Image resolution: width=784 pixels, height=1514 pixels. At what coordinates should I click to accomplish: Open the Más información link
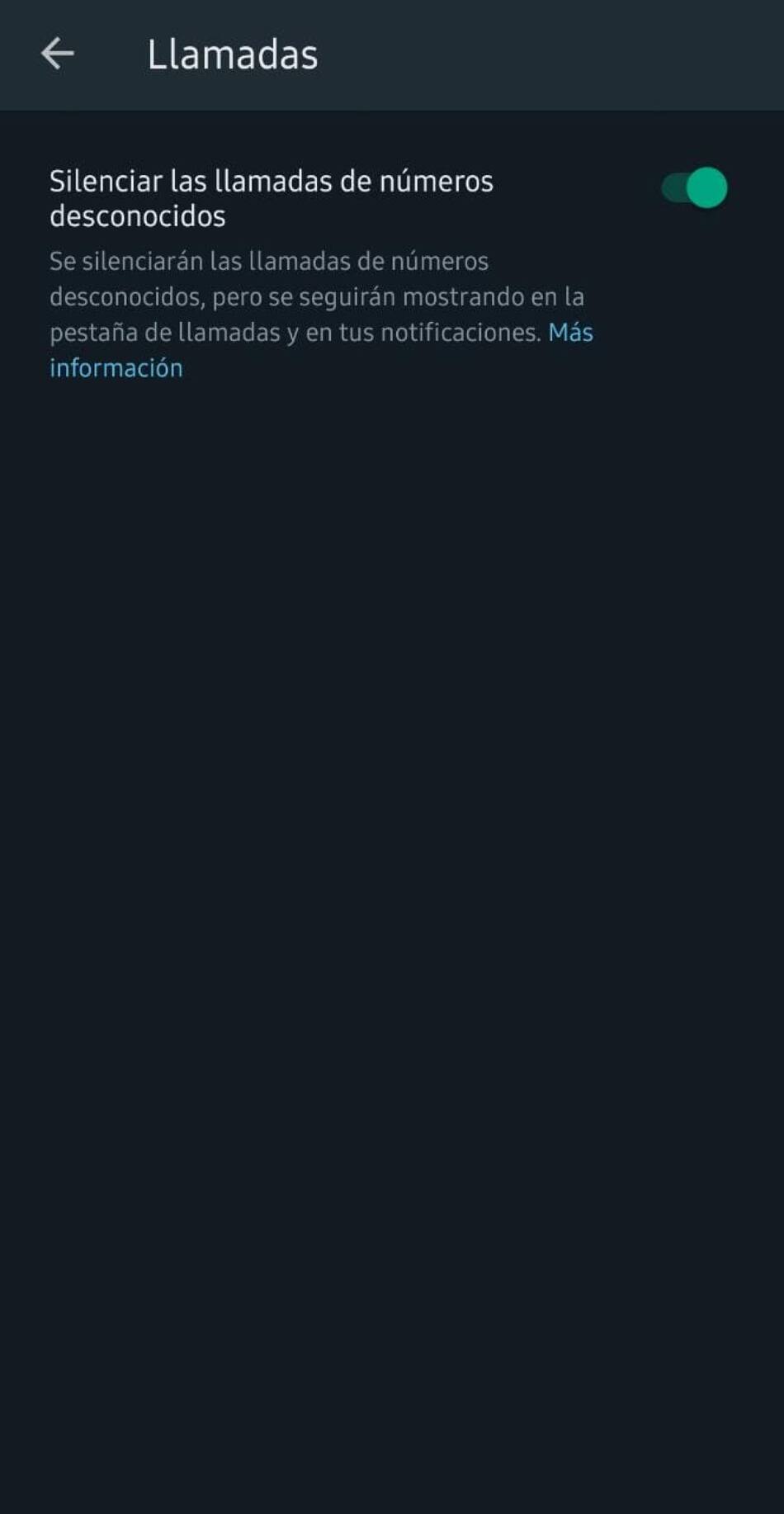click(569, 333)
